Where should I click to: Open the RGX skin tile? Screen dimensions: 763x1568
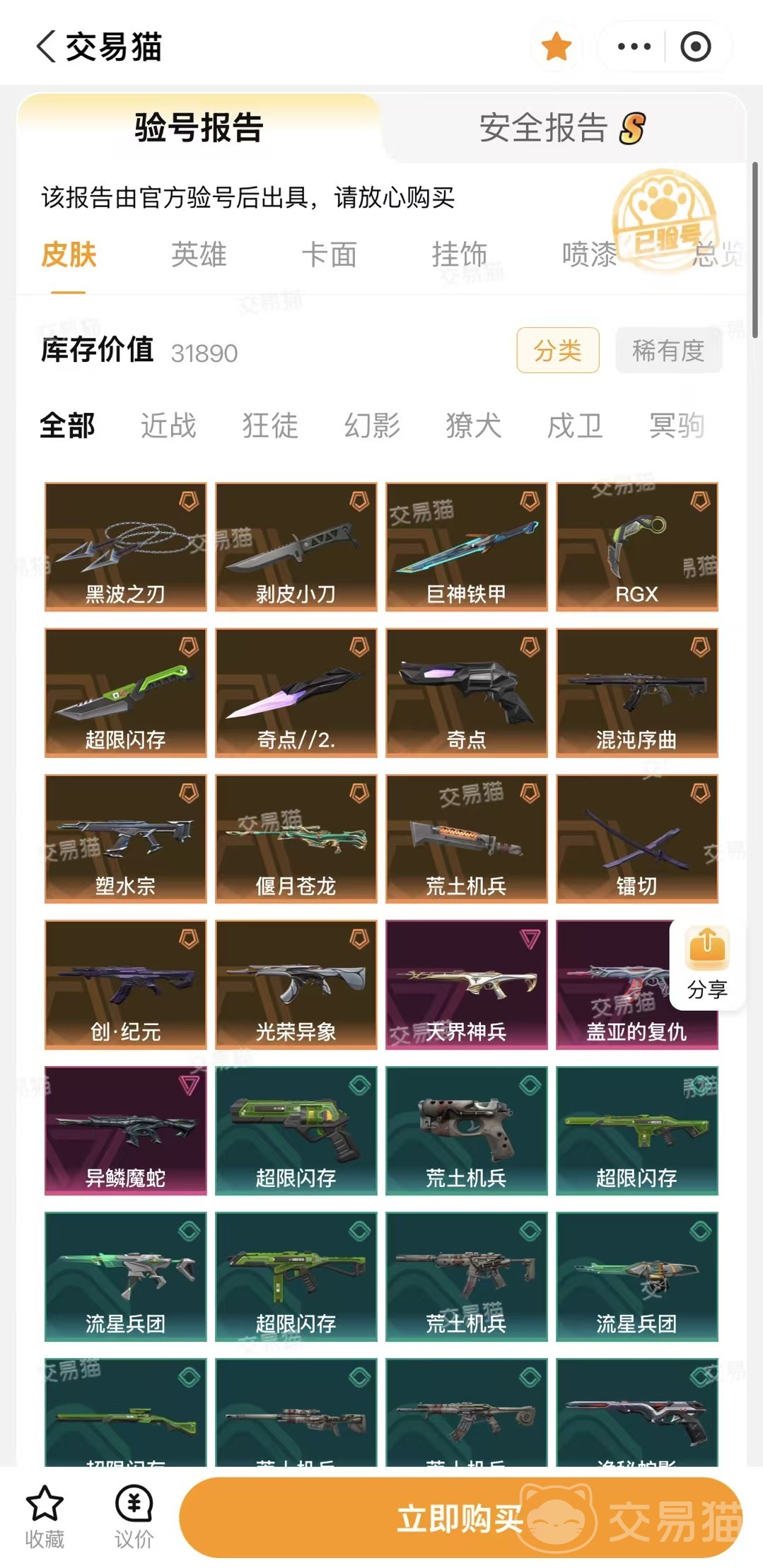pos(637,546)
